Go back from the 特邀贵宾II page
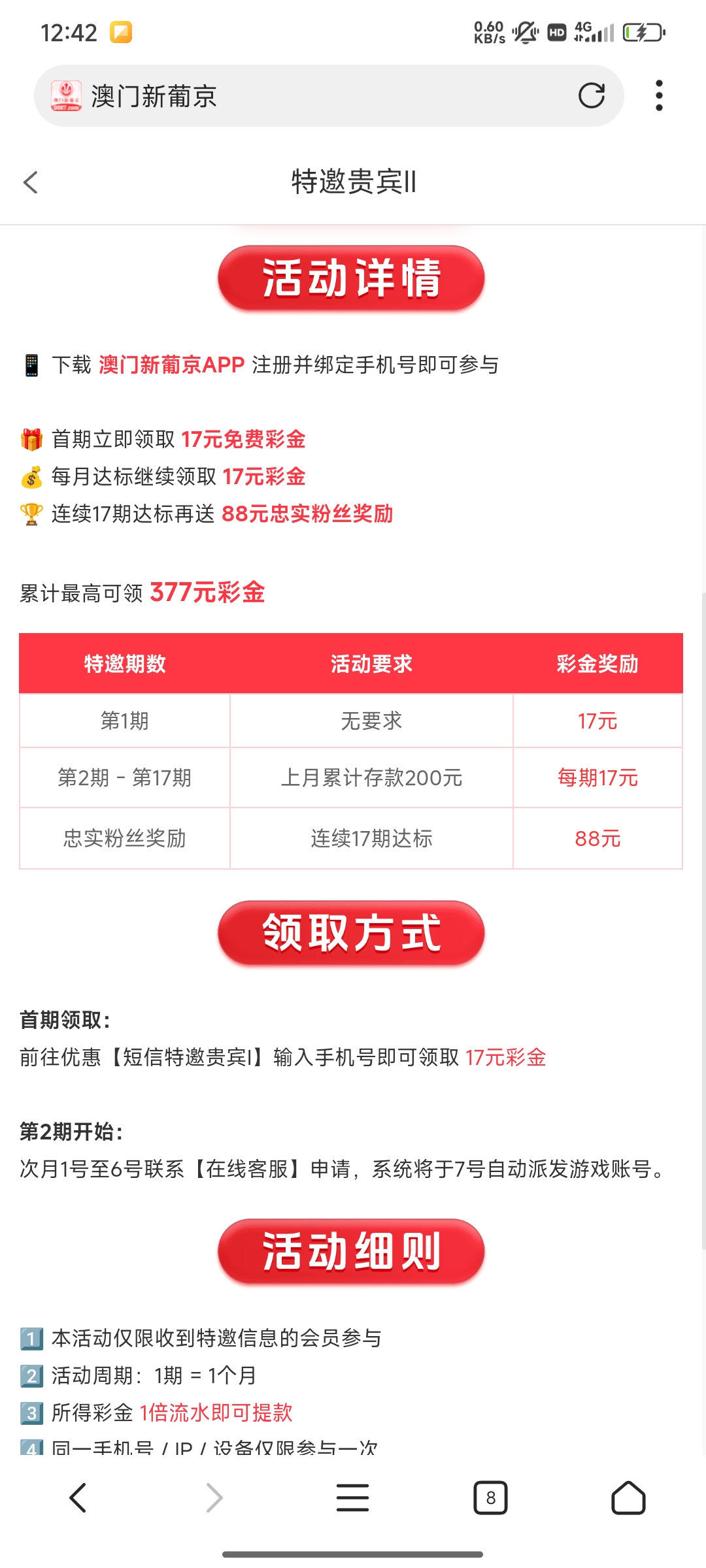 click(x=31, y=182)
